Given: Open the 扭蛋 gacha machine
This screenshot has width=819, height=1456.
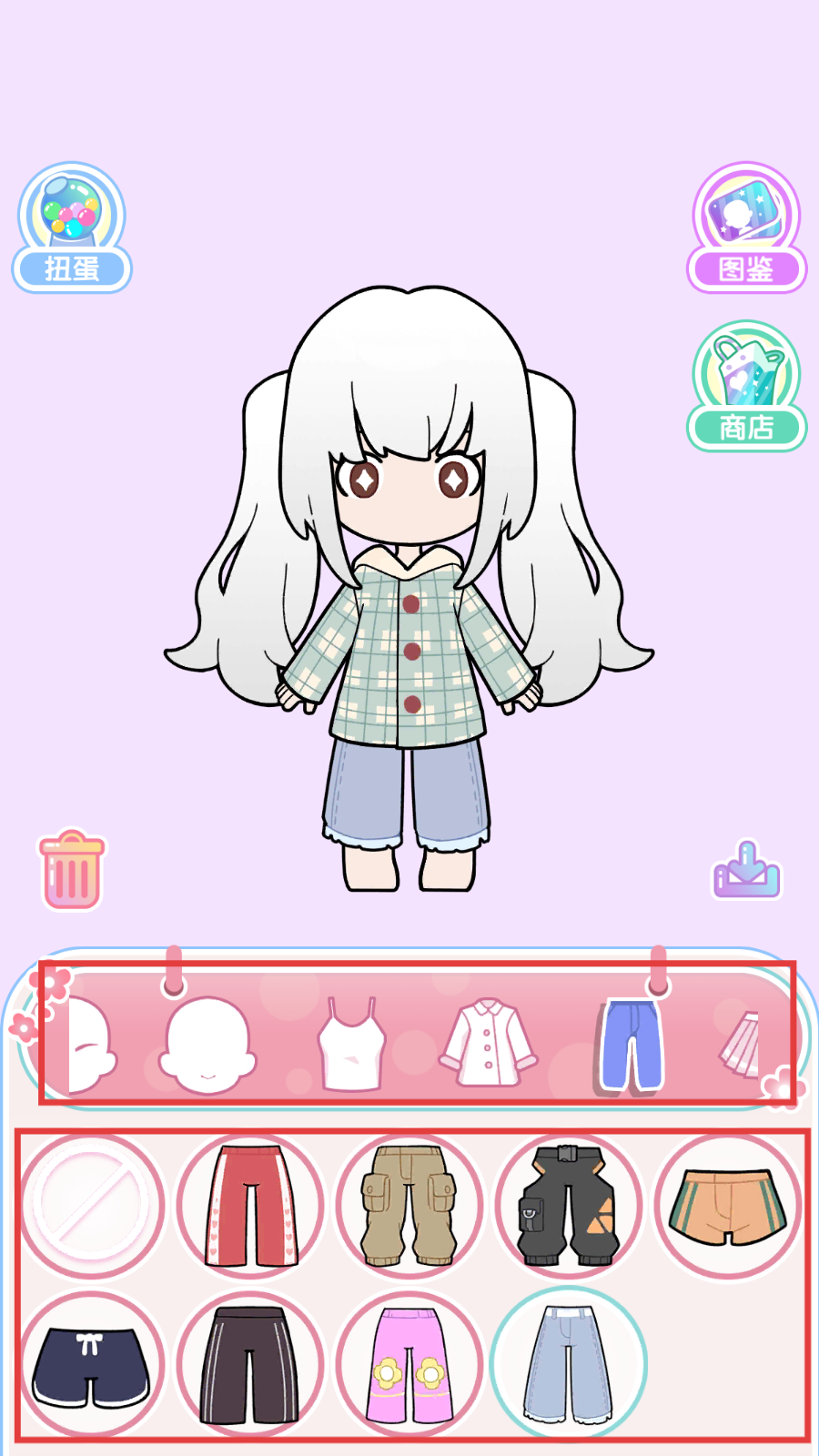Looking at the screenshot, I should pos(72,227).
